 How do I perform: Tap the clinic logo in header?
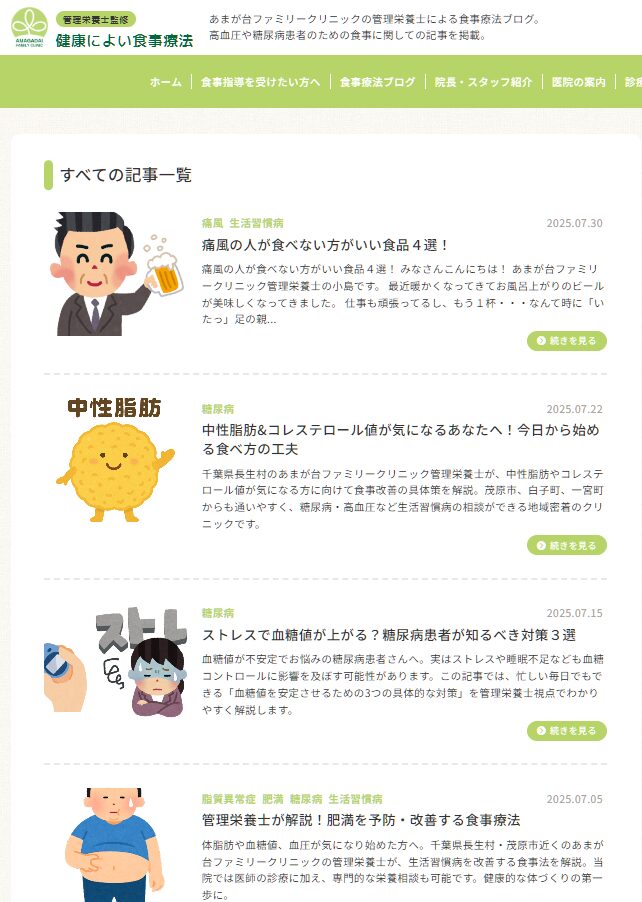point(30,27)
